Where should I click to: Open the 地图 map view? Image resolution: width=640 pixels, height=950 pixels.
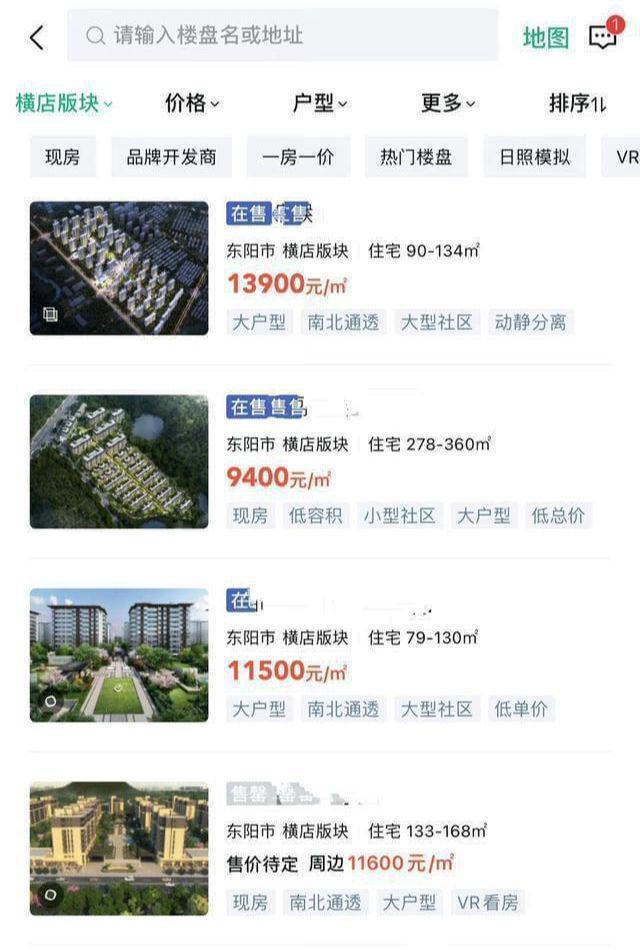pos(545,38)
